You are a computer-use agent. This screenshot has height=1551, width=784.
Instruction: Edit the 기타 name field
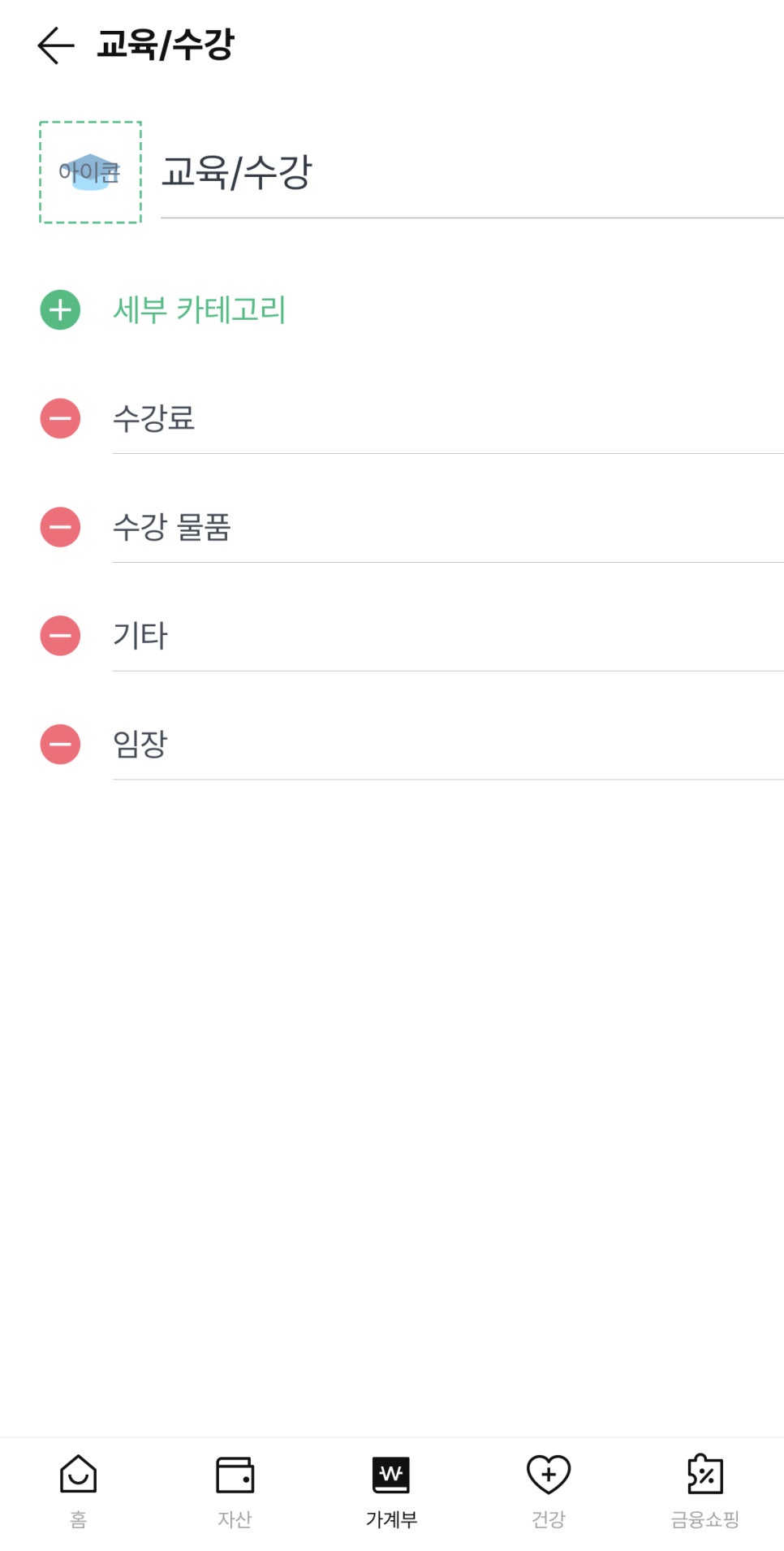447,637
